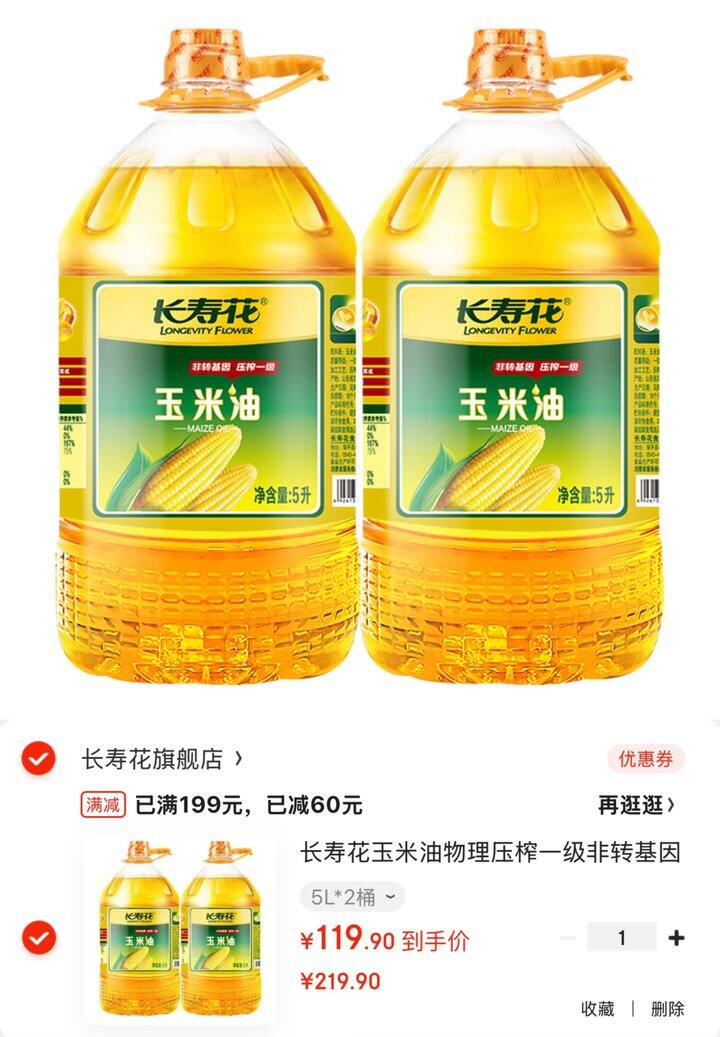The image size is (720, 1037).
Task: Increase quantity with the plus button
Action: (676, 938)
